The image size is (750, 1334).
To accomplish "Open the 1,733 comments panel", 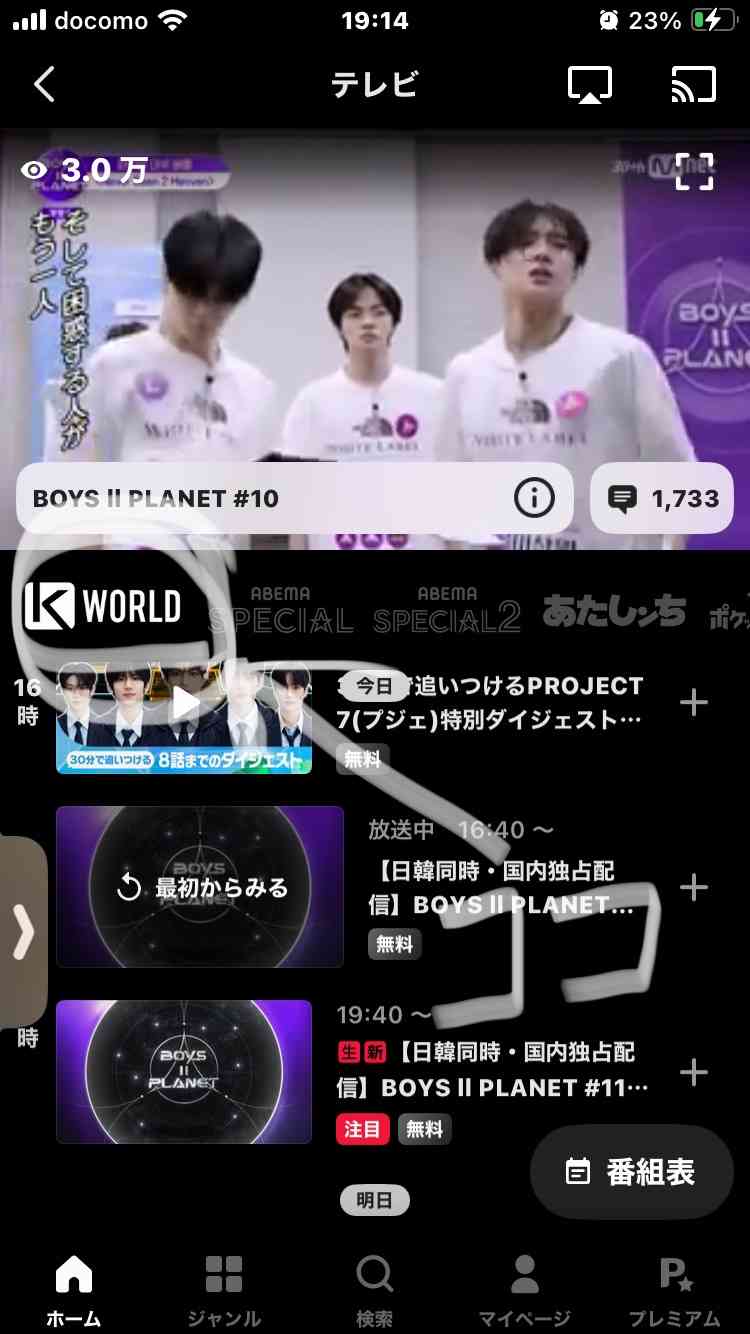I will pos(664,498).
